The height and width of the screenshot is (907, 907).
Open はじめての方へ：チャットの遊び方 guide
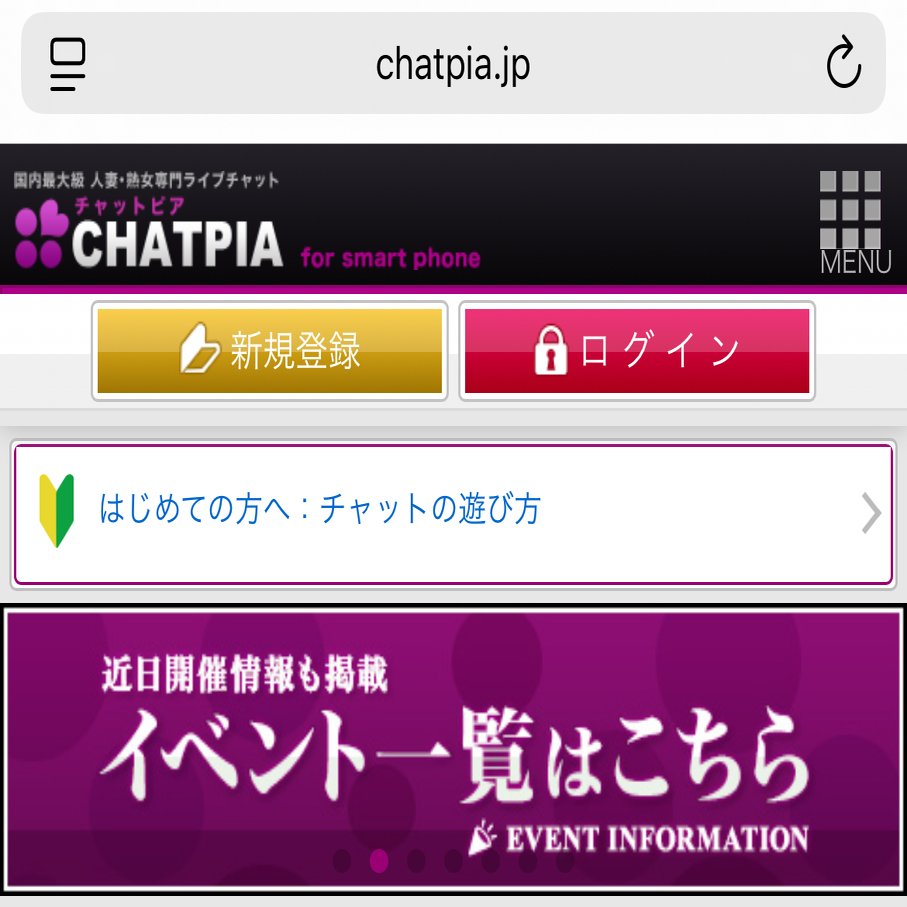453,513
